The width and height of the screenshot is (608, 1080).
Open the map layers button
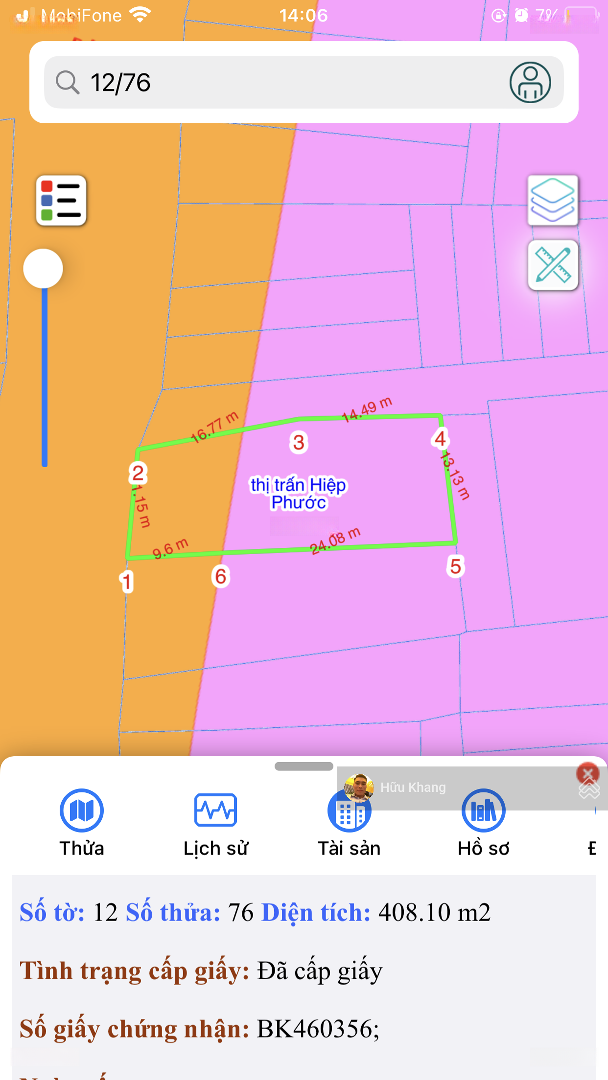(553, 200)
